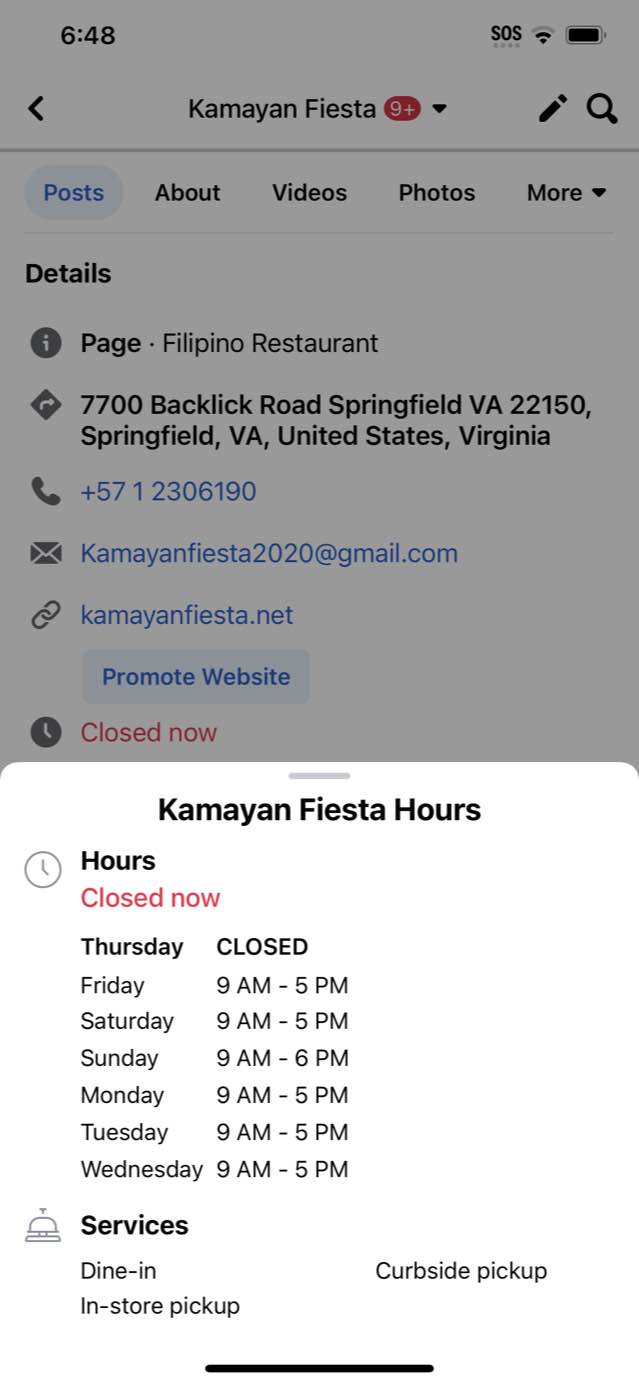The width and height of the screenshot is (639, 1385).
Task: Expand the More tab dropdown
Action: coord(566,192)
